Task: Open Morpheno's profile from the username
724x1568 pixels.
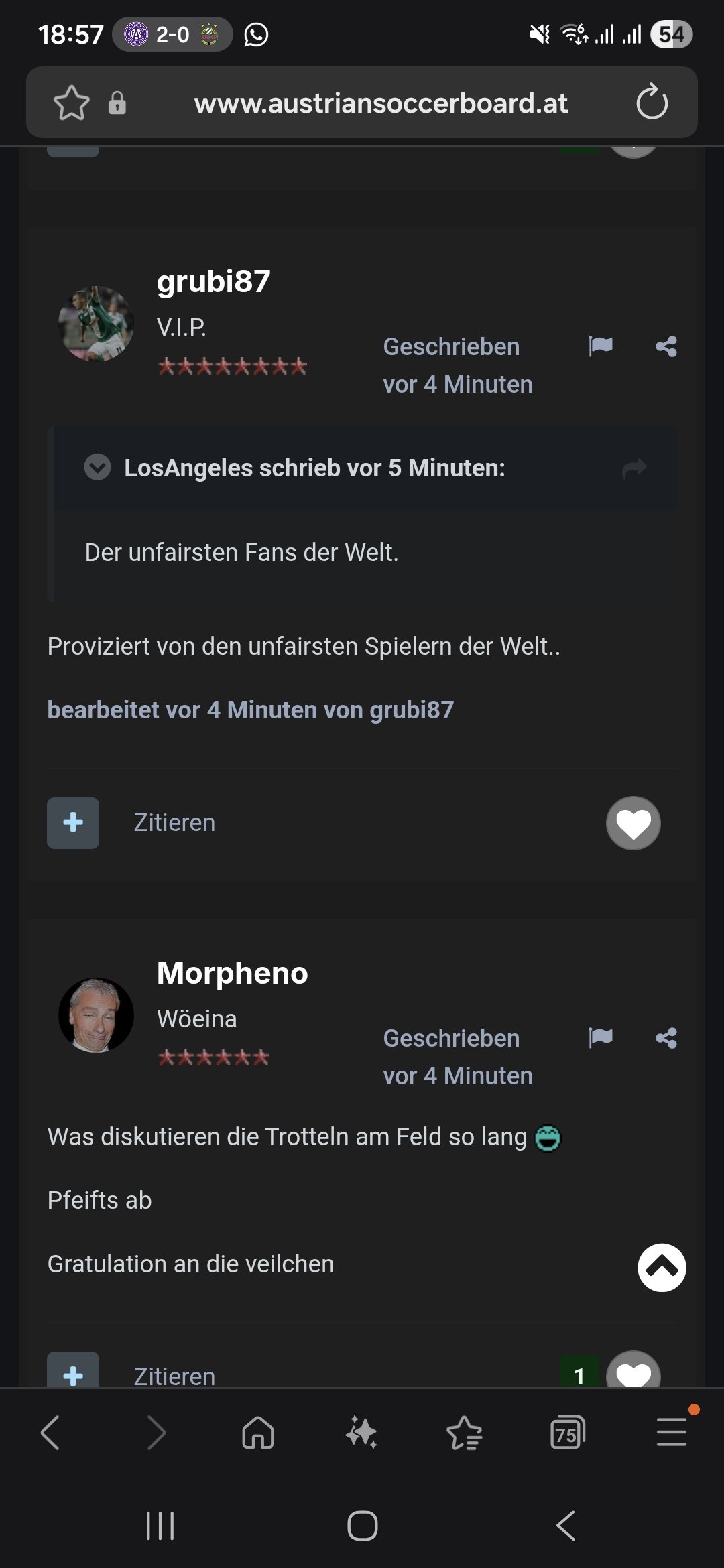Action: click(232, 973)
